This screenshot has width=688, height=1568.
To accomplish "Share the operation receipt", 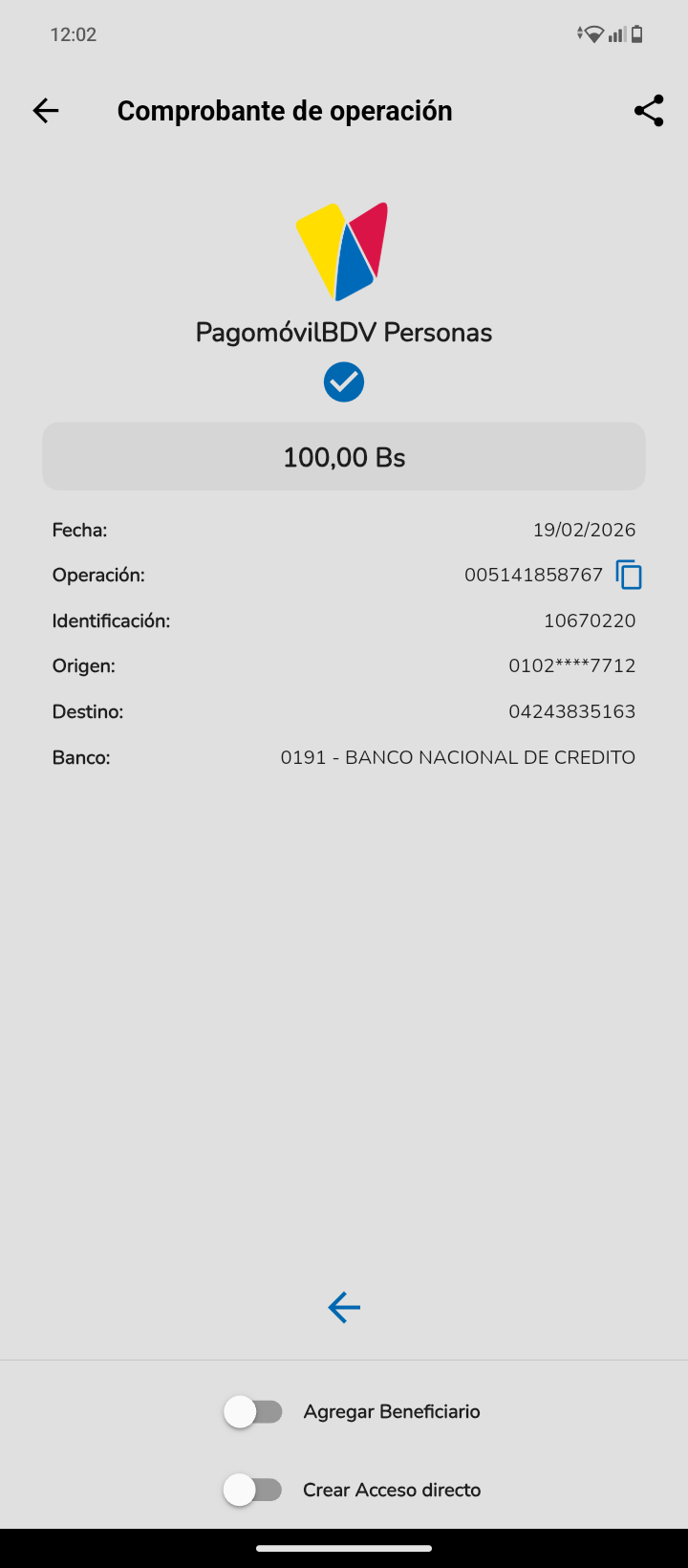I will point(649,111).
